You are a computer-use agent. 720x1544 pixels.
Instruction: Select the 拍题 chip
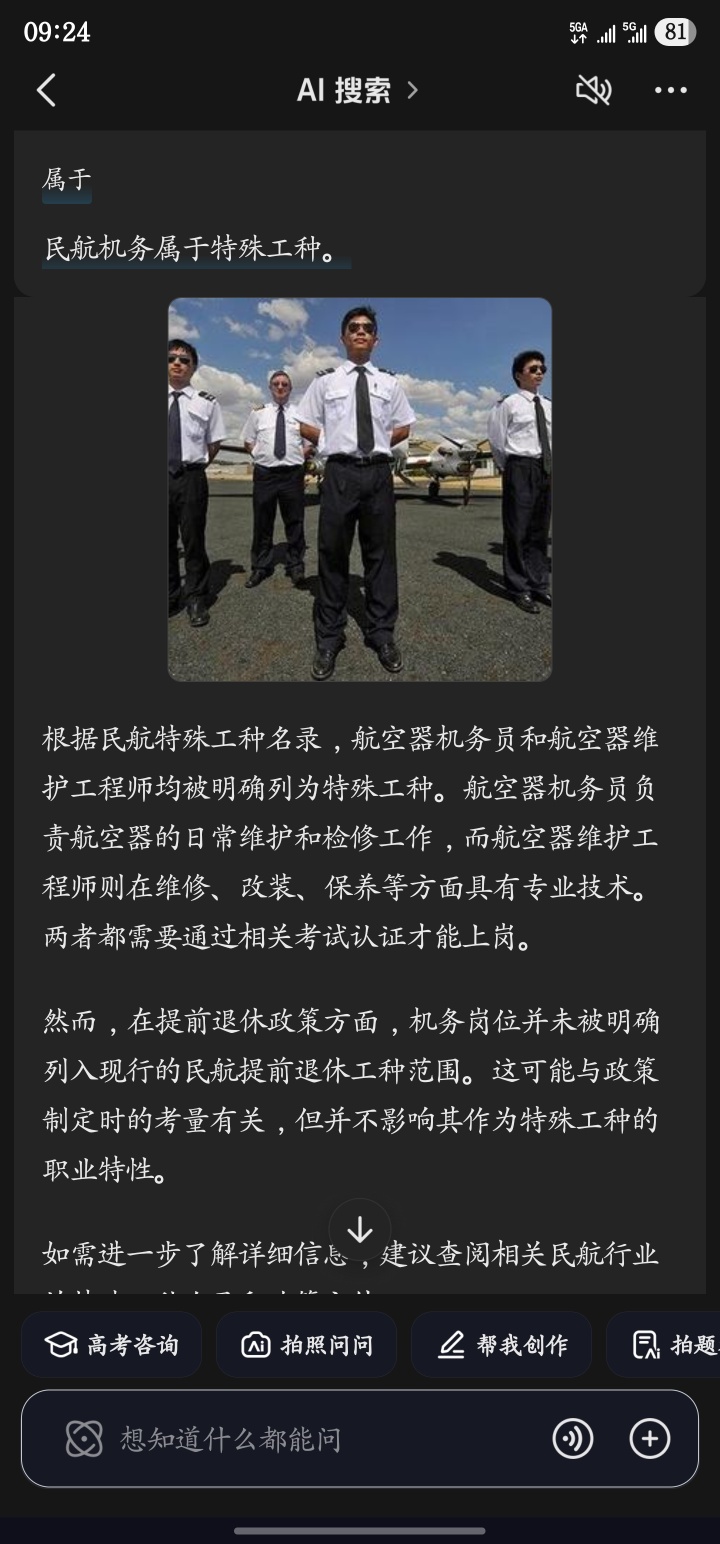pos(663,1345)
